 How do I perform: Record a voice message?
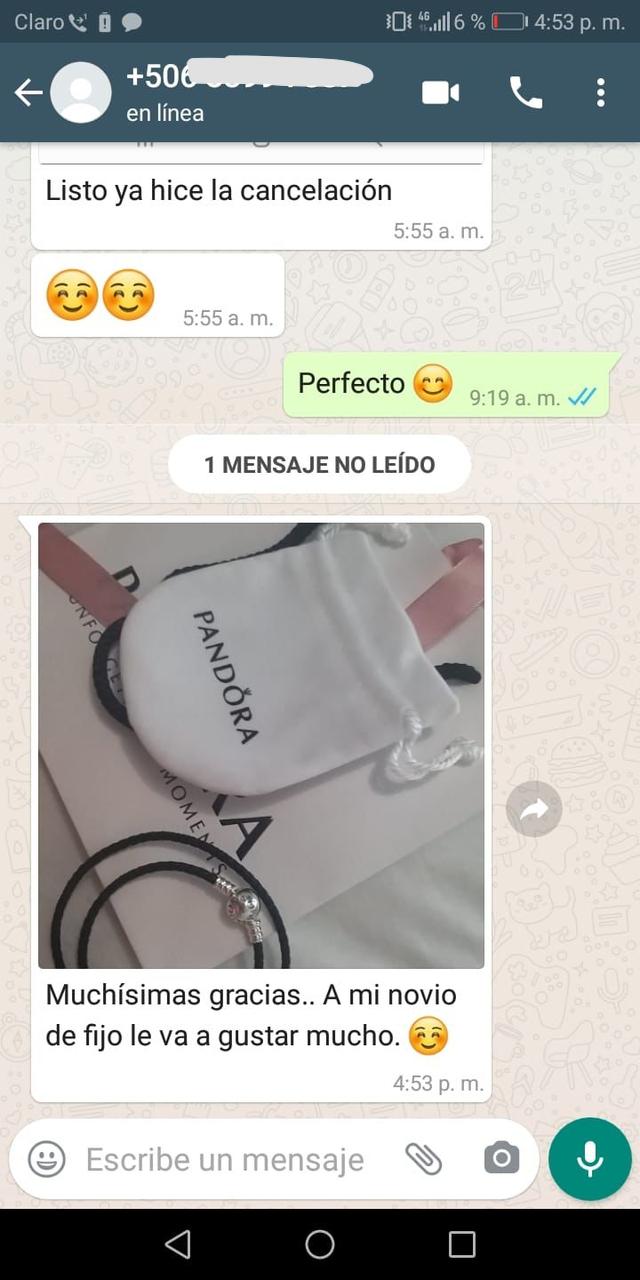(590, 1159)
